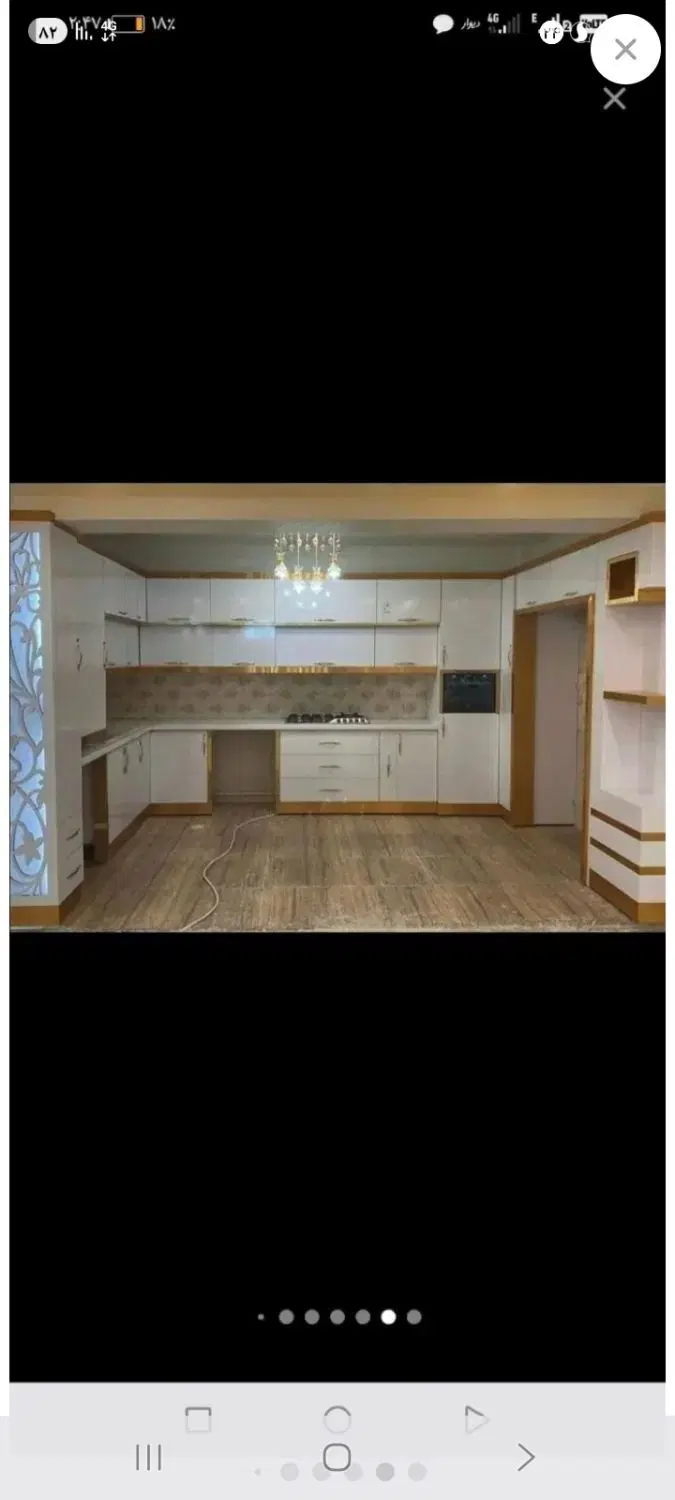Go to the phone's home screen

[337, 1457]
